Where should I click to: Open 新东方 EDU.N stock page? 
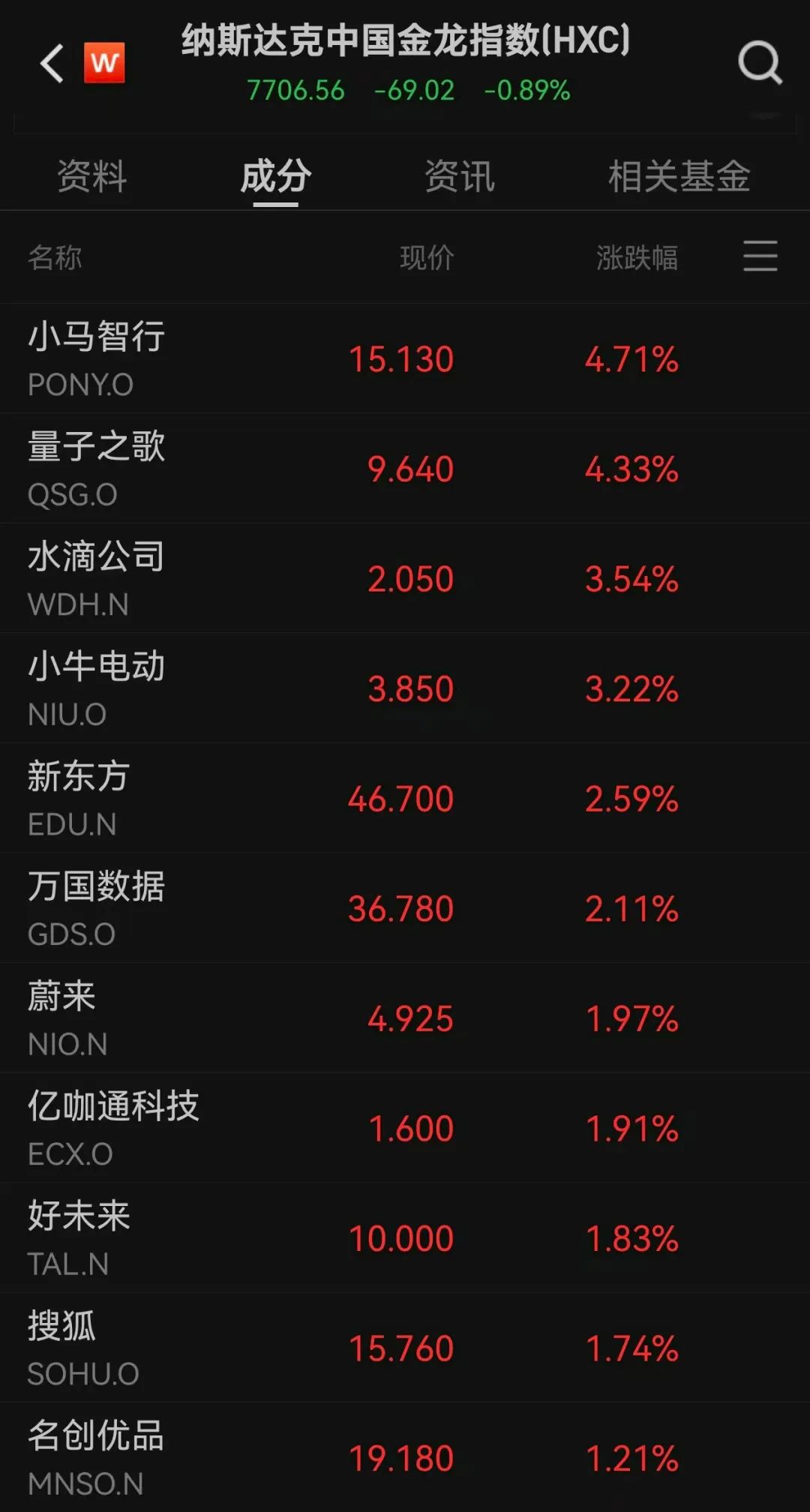tap(405, 798)
